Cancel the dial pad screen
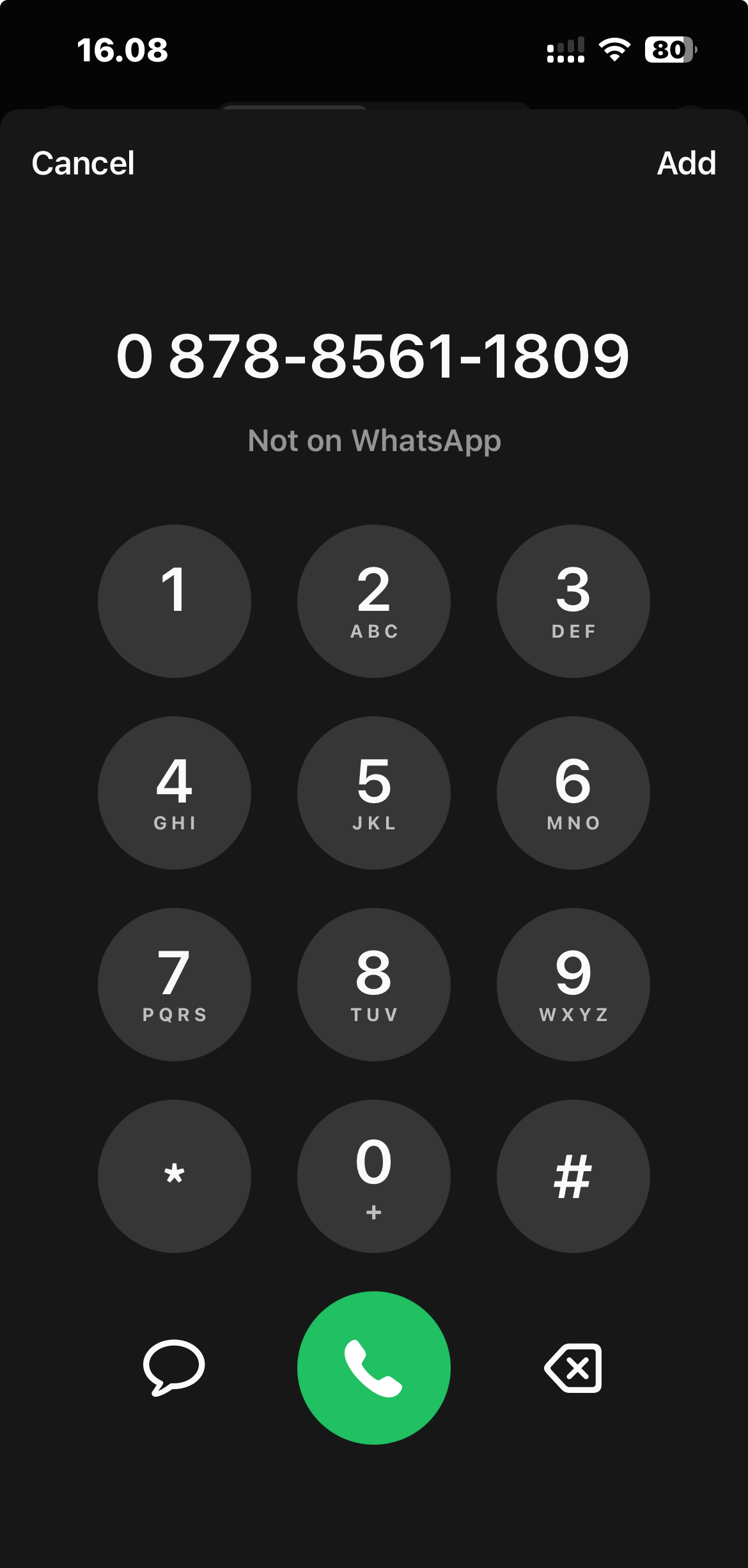This screenshot has height=1568, width=748. pyautogui.click(x=83, y=164)
